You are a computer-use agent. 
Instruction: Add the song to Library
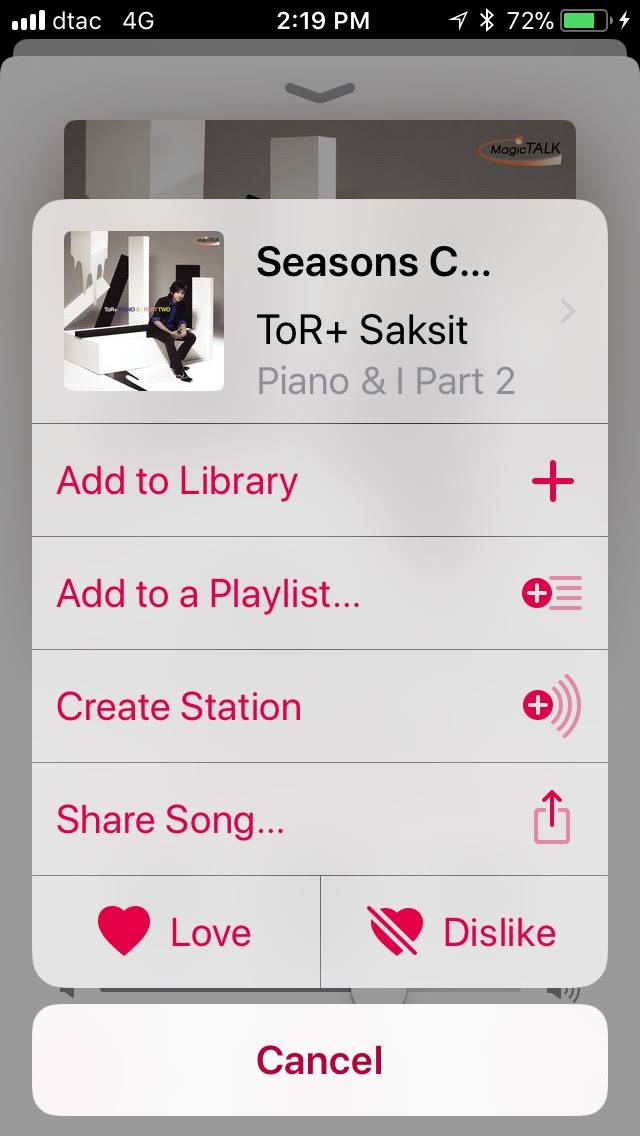click(320, 480)
